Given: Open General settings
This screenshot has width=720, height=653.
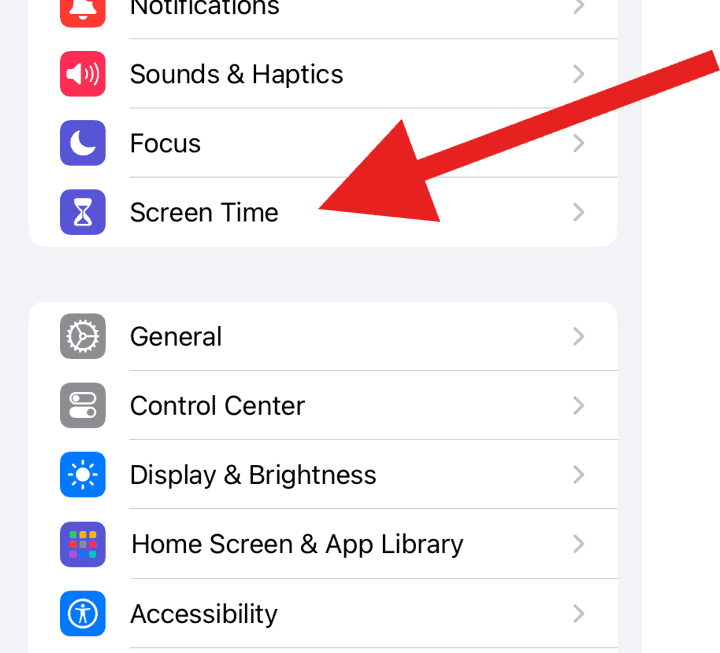Looking at the screenshot, I should (x=176, y=337).
